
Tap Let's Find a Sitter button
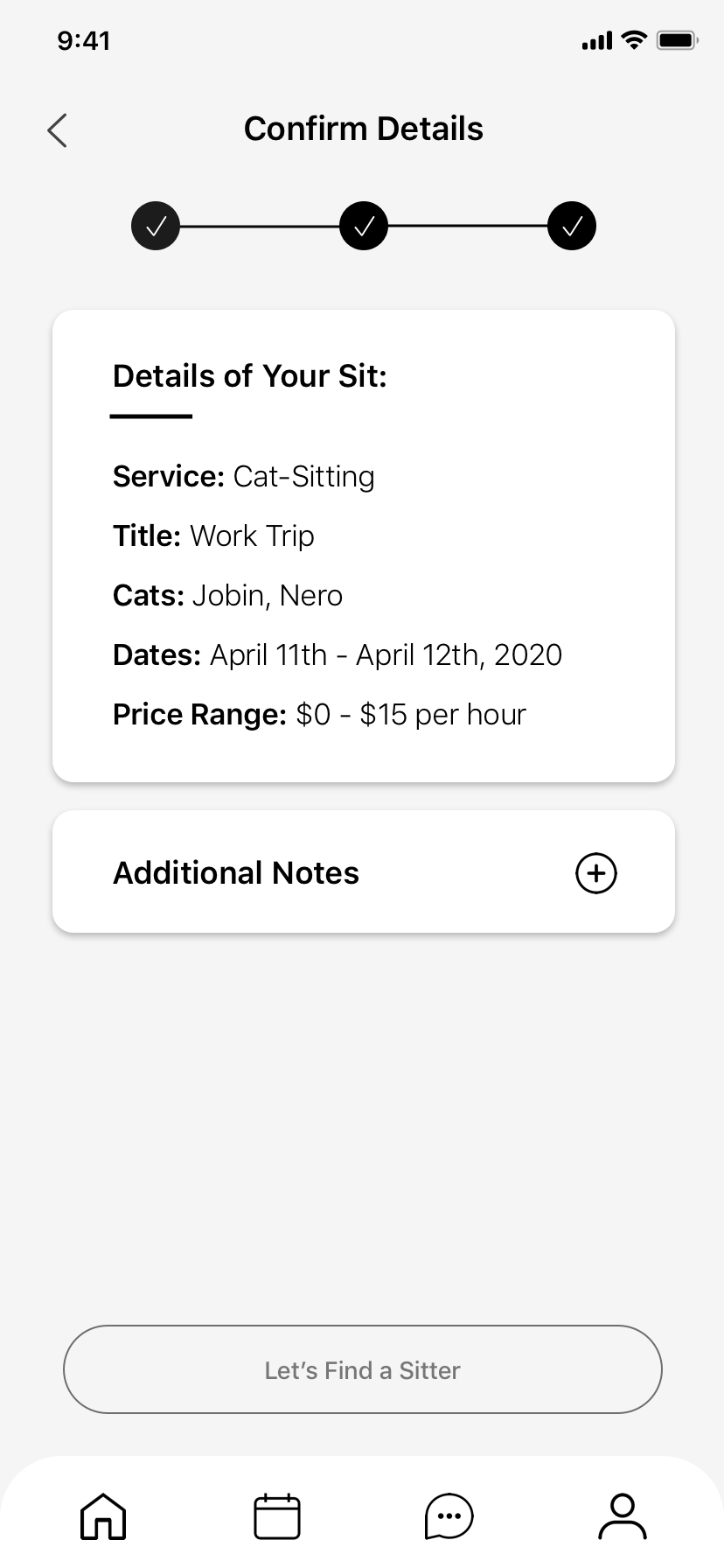(x=362, y=1369)
